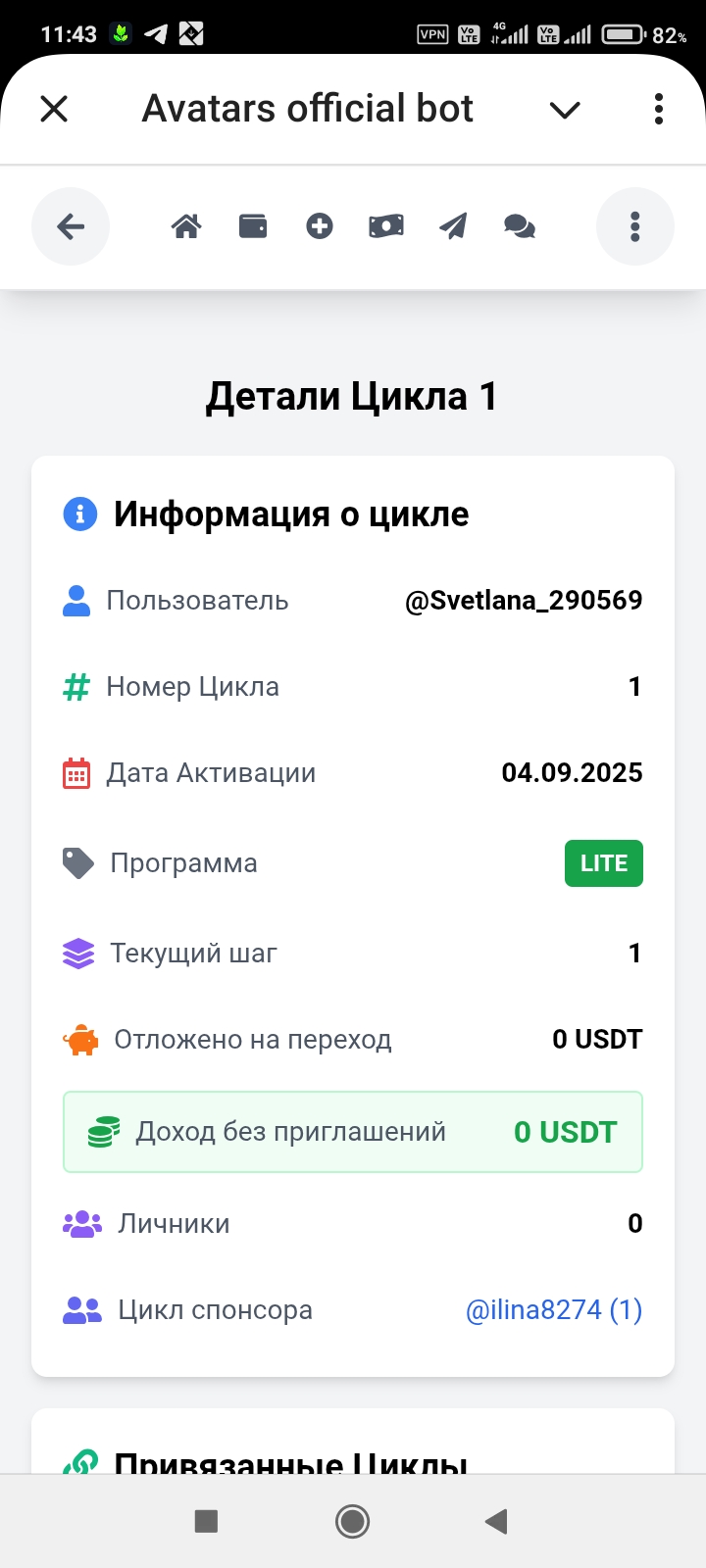706x1568 pixels.
Task: Tap the system home button
Action: coord(352,1521)
